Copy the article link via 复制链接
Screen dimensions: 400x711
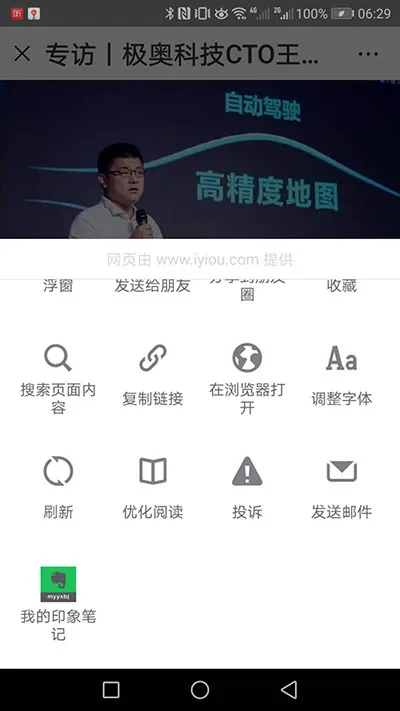click(153, 375)
